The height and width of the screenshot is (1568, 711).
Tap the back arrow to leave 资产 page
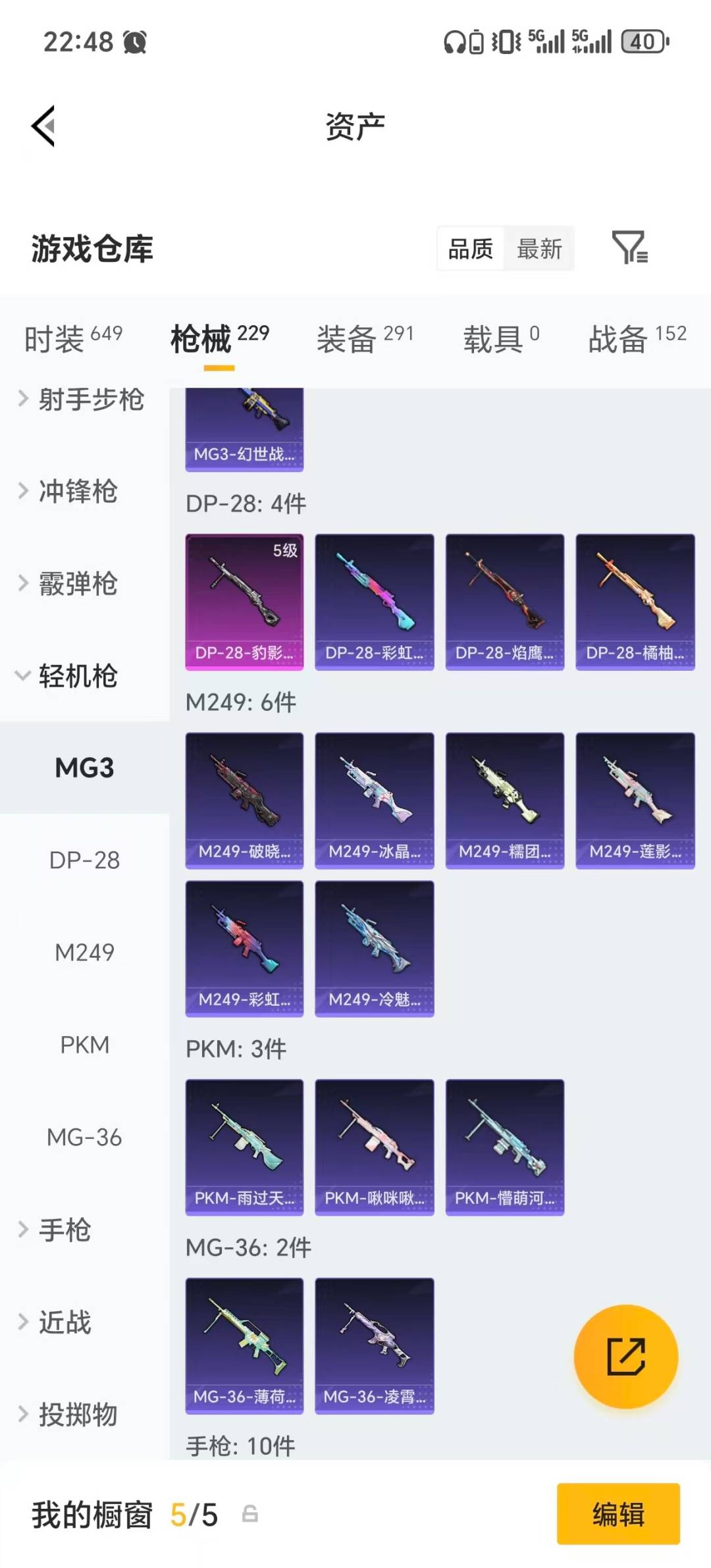(x=43, y=125)
